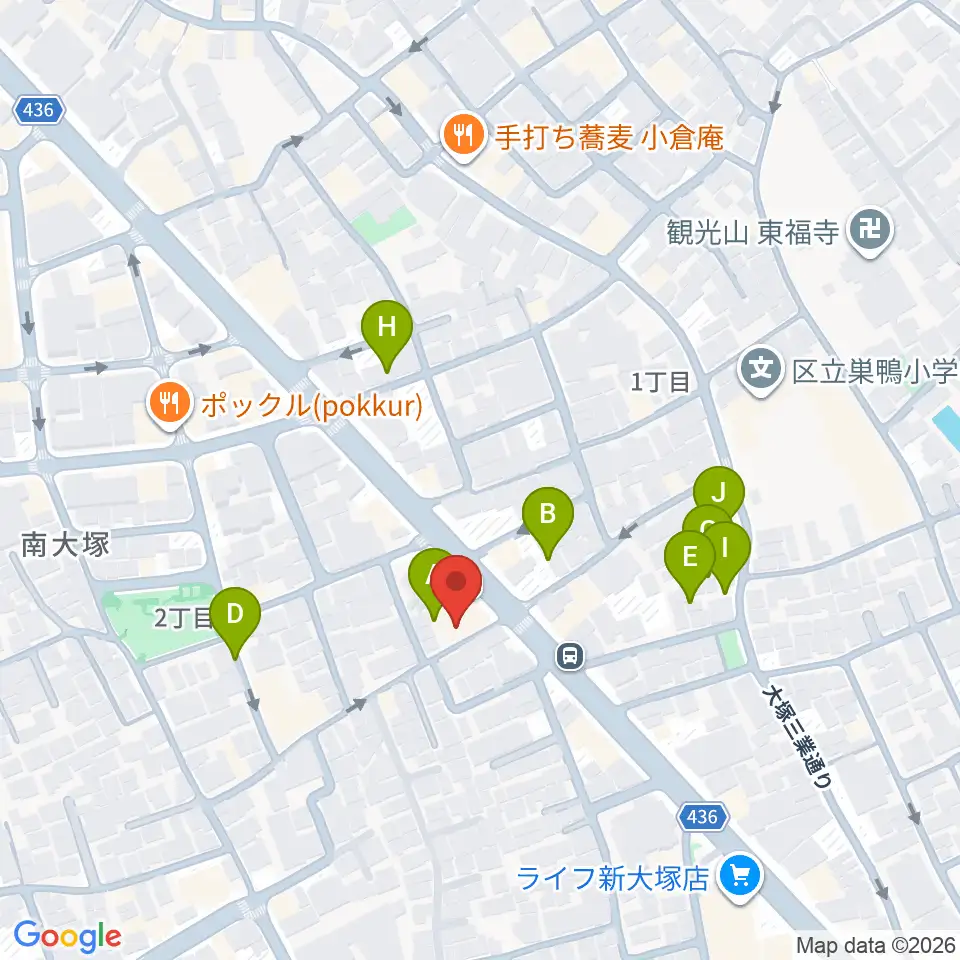Open the ライフ新大塚店 shopping pin
Viewport: 960px width, 960px height.
(740, 878)
